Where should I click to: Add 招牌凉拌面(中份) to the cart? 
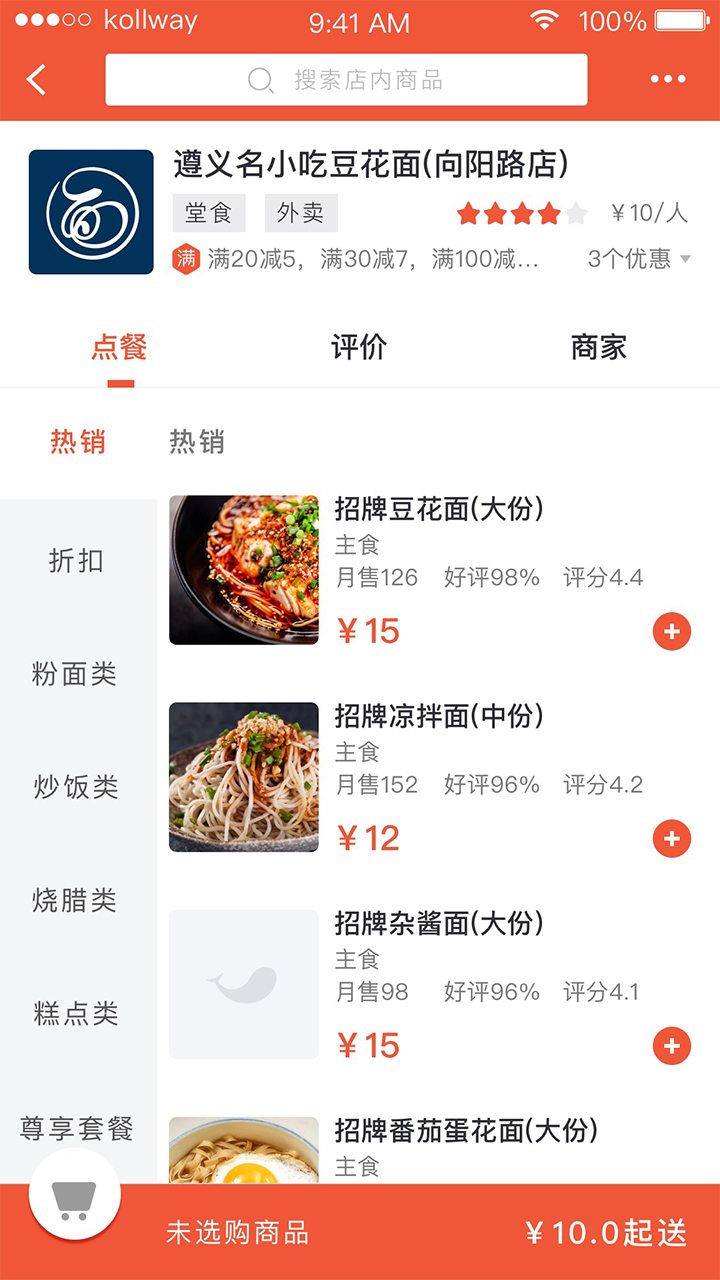pos(672,838)
